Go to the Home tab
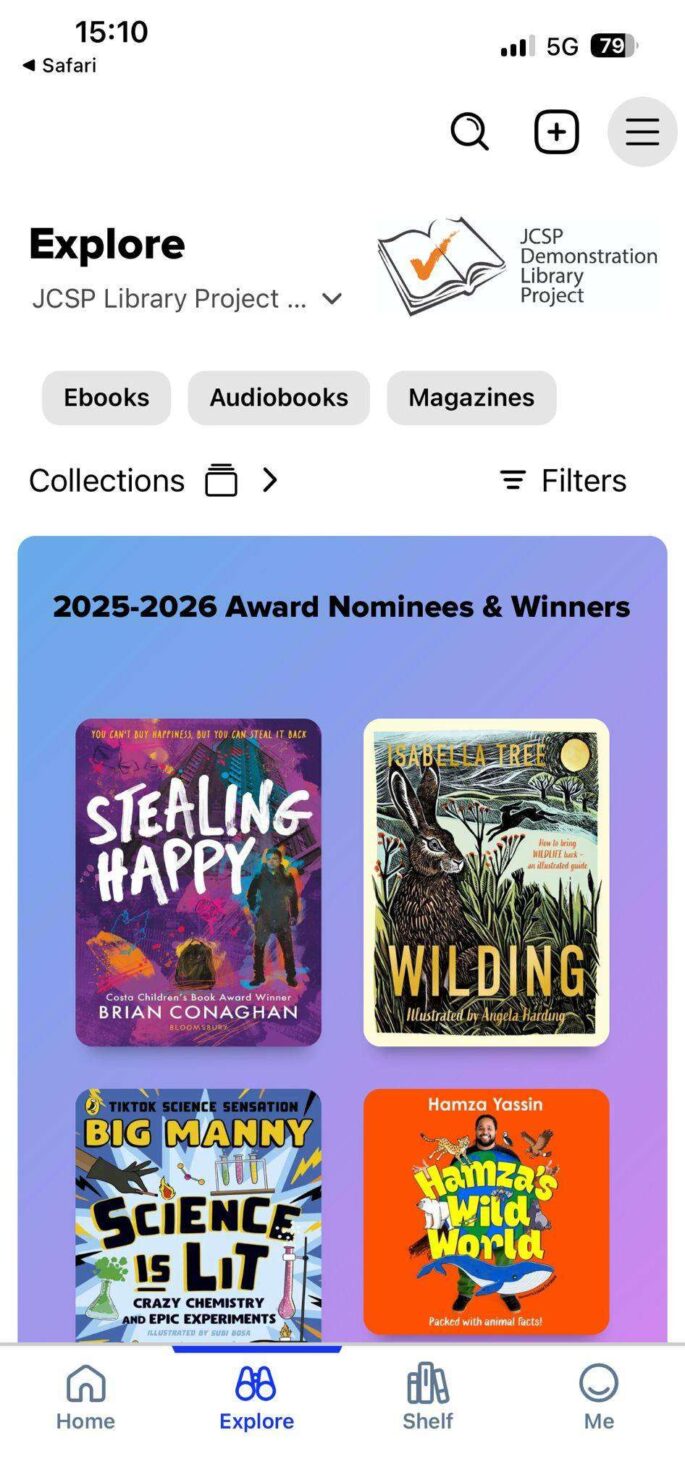The width and height of the screenshot is (685, 1483). (85, 1398)
